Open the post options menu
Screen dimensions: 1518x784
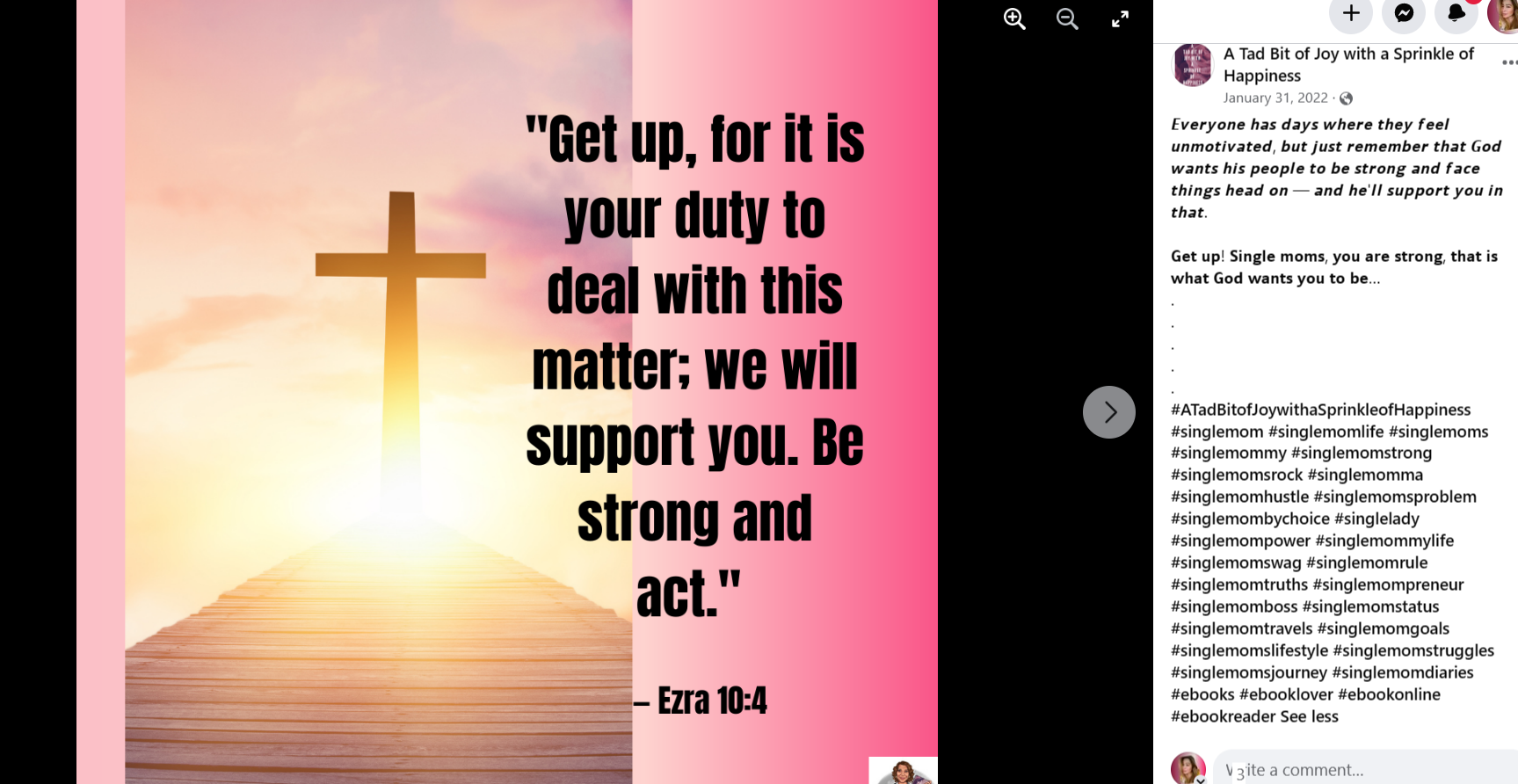coord(1509,62)
